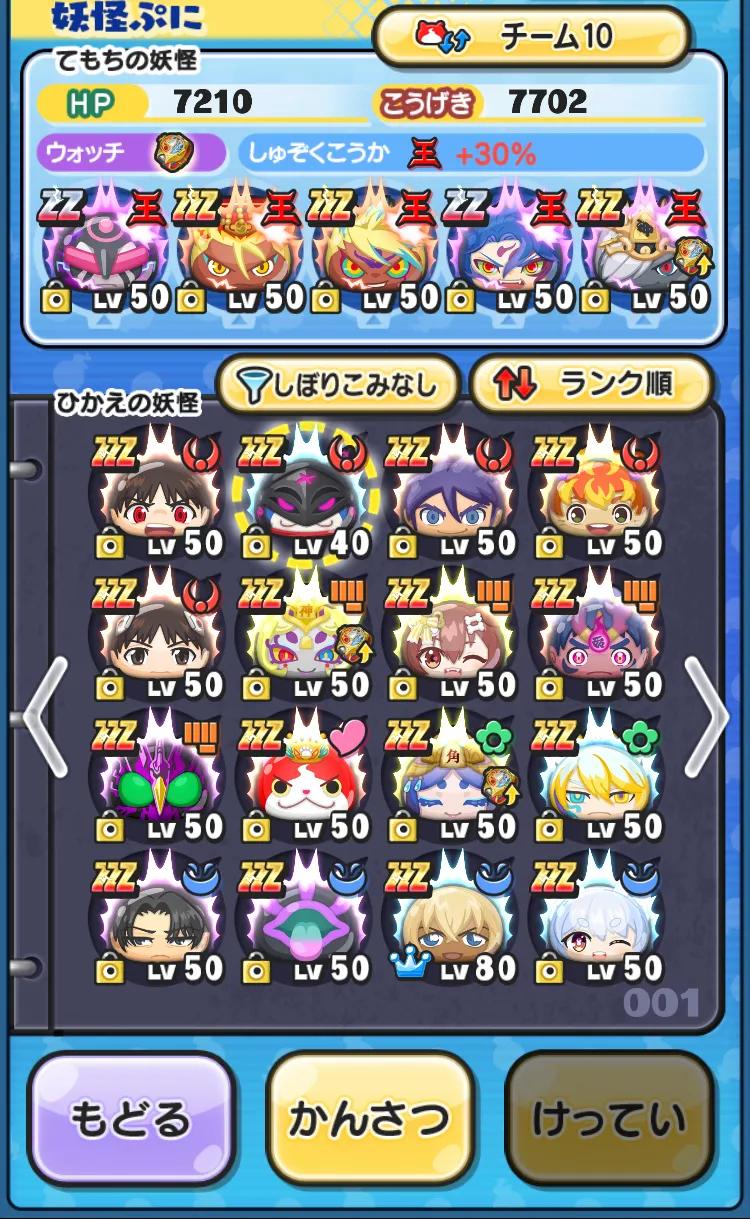Viewport: 750px width, 1219px height.
Task: Open the ウォッチ watch slot
Action: 118,153
